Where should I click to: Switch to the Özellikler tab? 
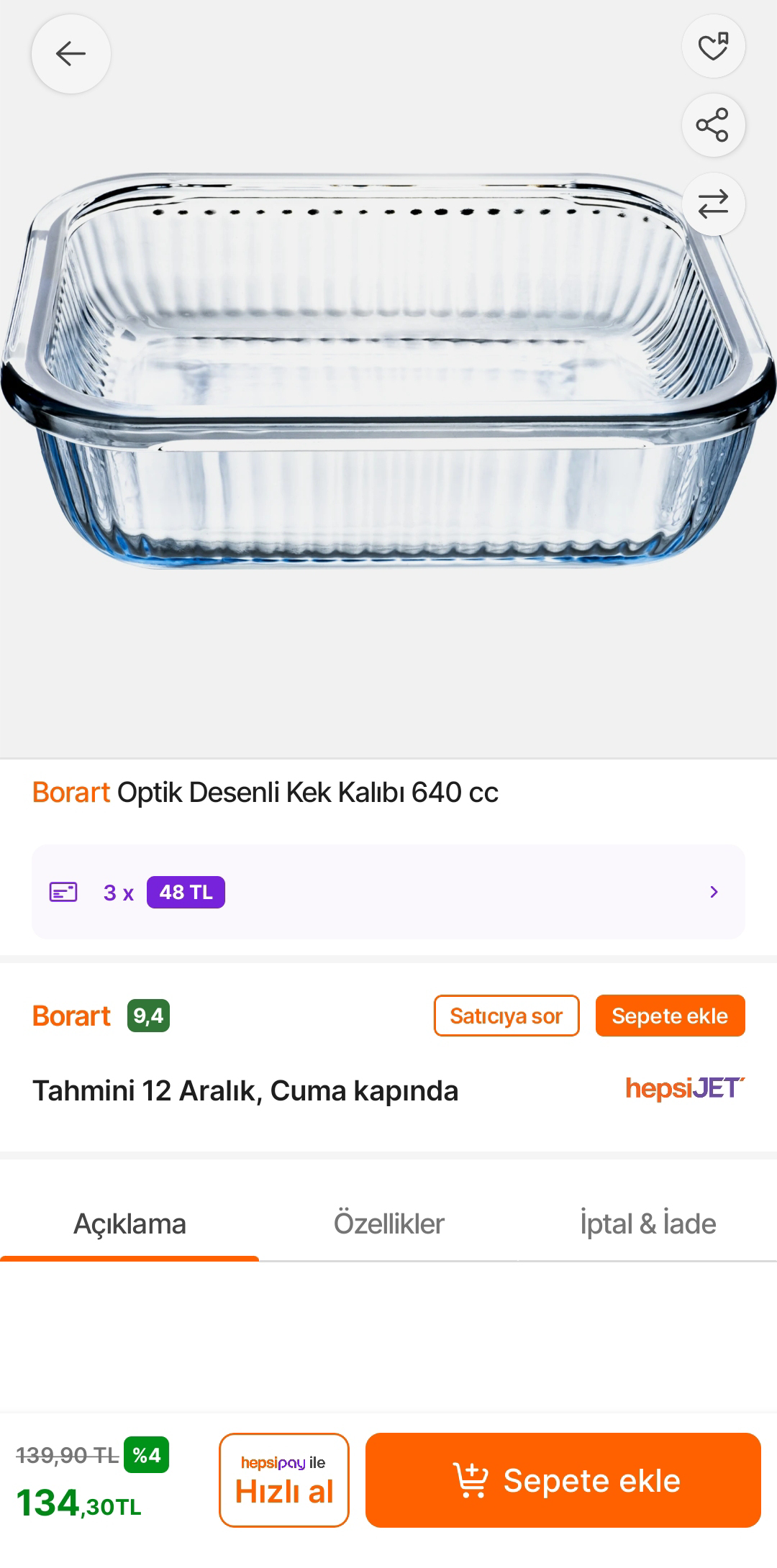388,1223
